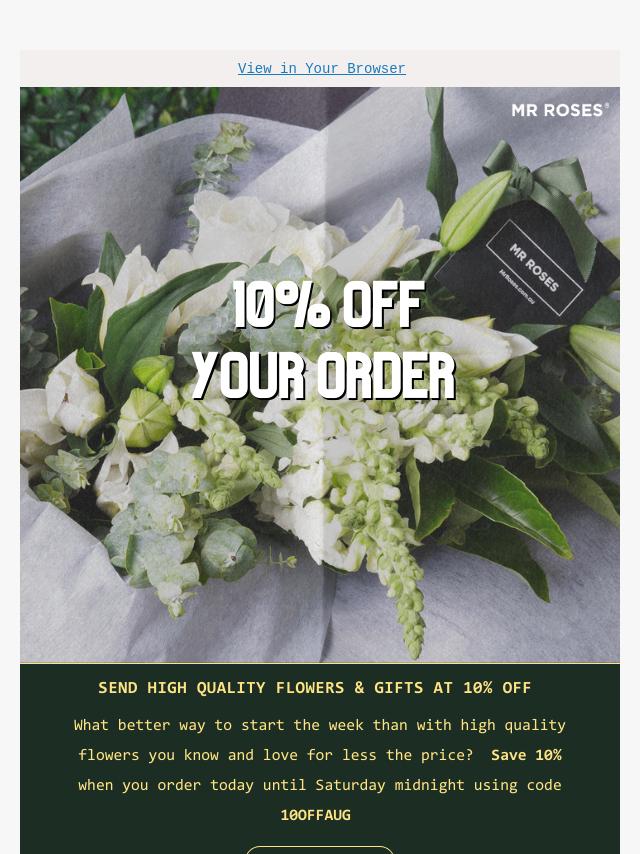This screenshot has width=640, height=854.
Task: Open the 10% off your order banner
Action: pyautogui.click(x=320, y=374)
